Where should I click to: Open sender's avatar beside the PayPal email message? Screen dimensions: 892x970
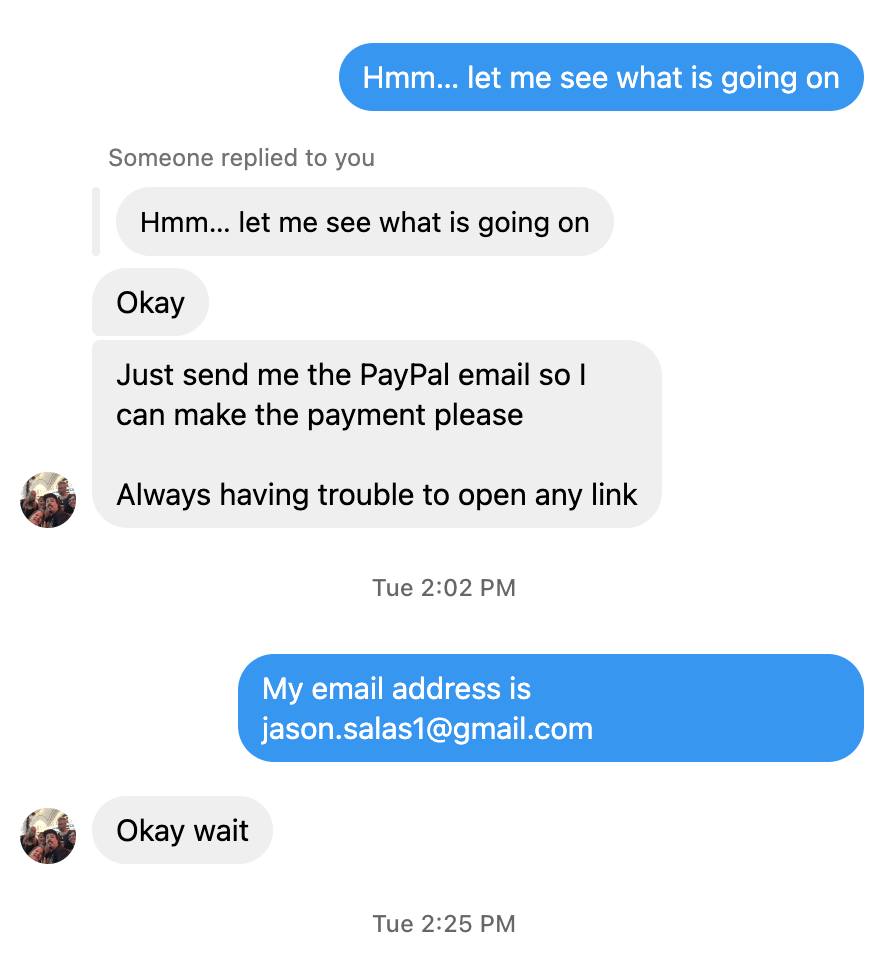click(x=48, y=499)
